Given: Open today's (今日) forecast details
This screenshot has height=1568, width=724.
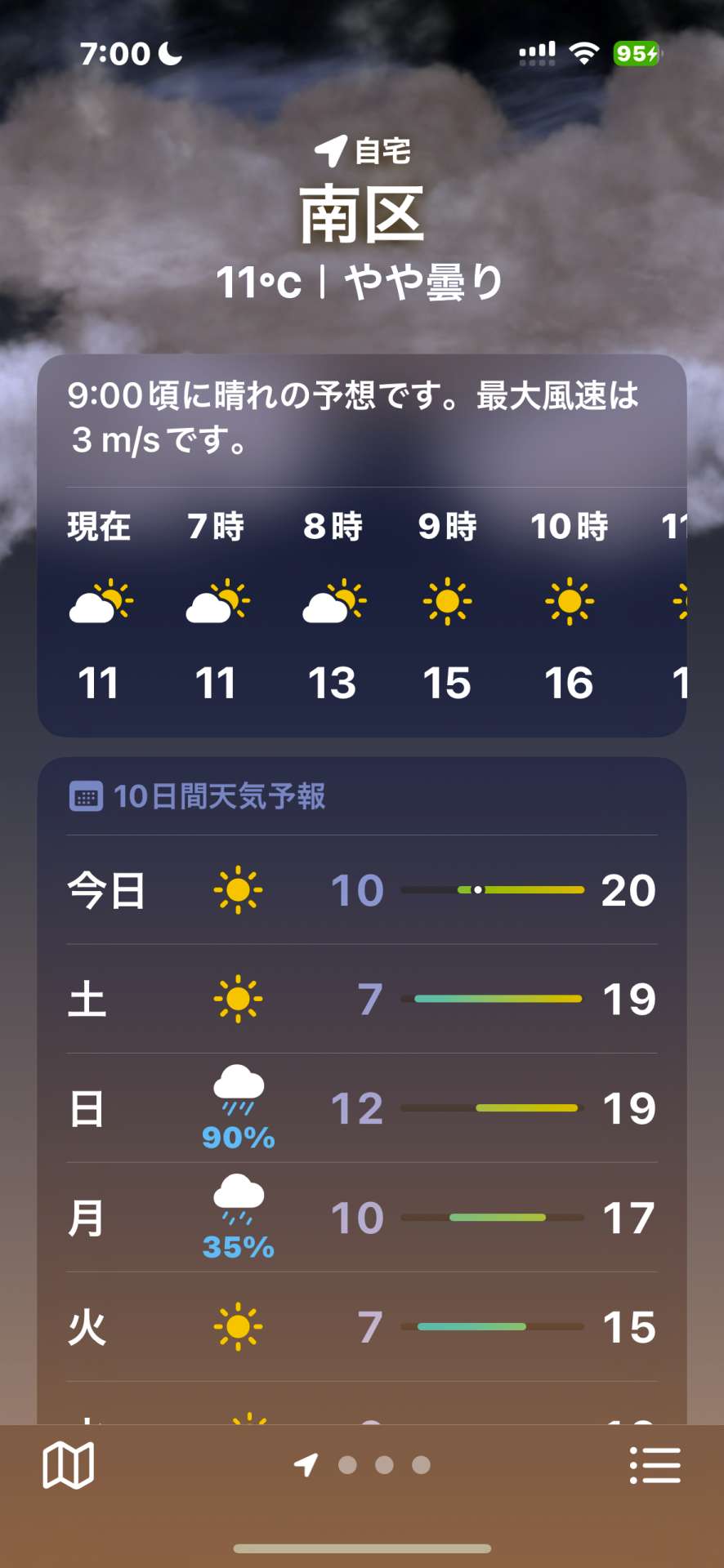Looking at the screenshot, I should click(361, 890).
